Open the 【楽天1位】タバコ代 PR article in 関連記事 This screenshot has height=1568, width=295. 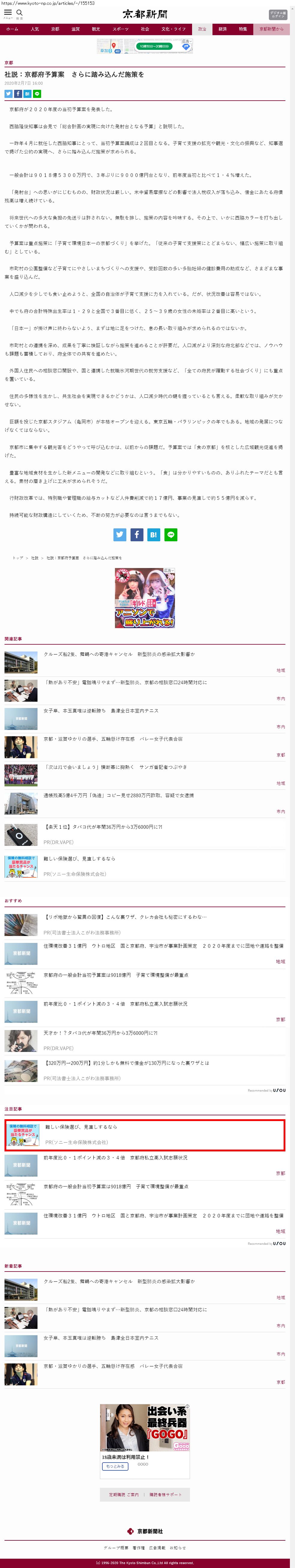(103, 827)
